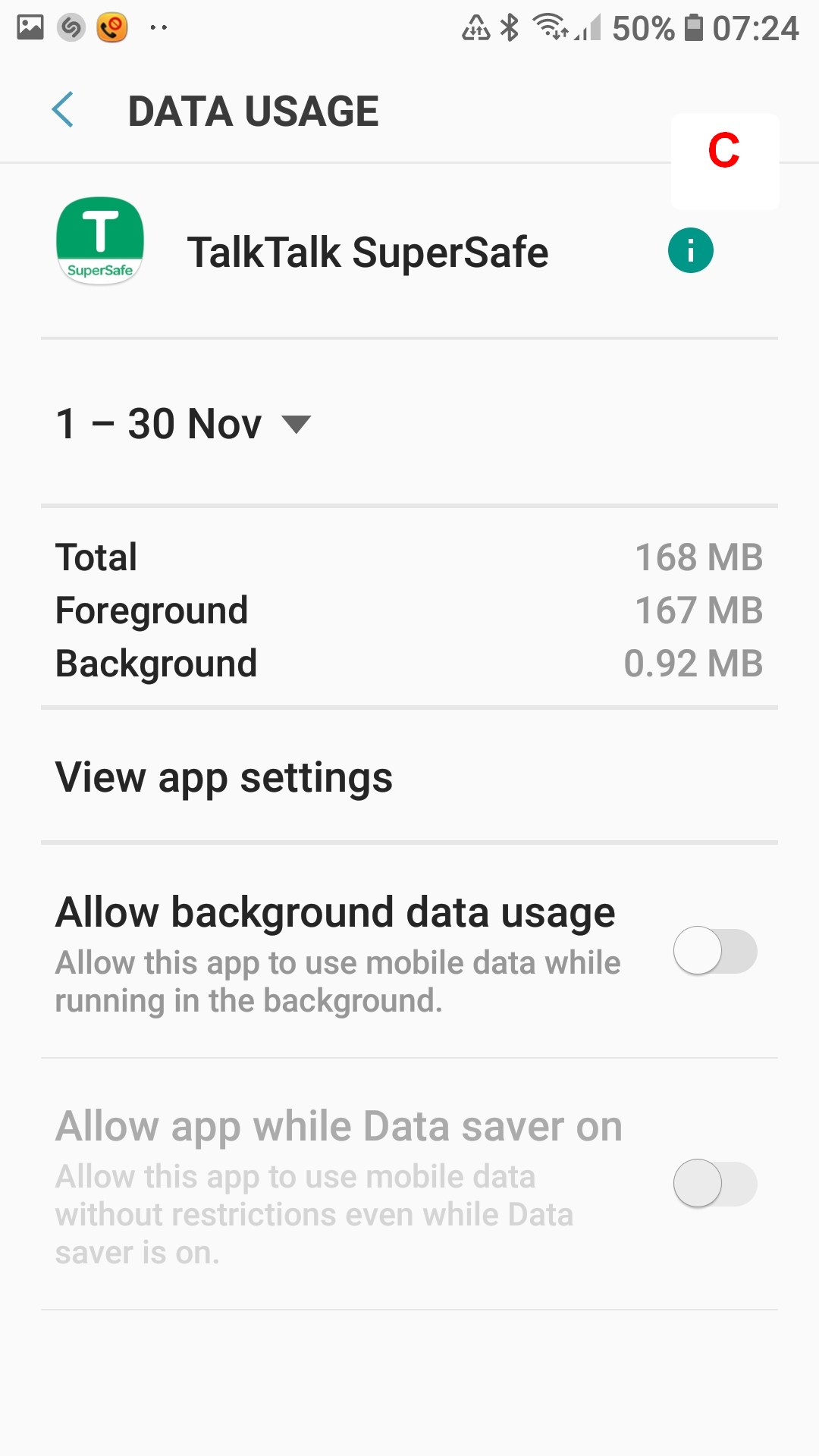The height and width of the screenshot is (1456, 819).
Task: Tap the red C overlay button
Action: coord(724,162)
